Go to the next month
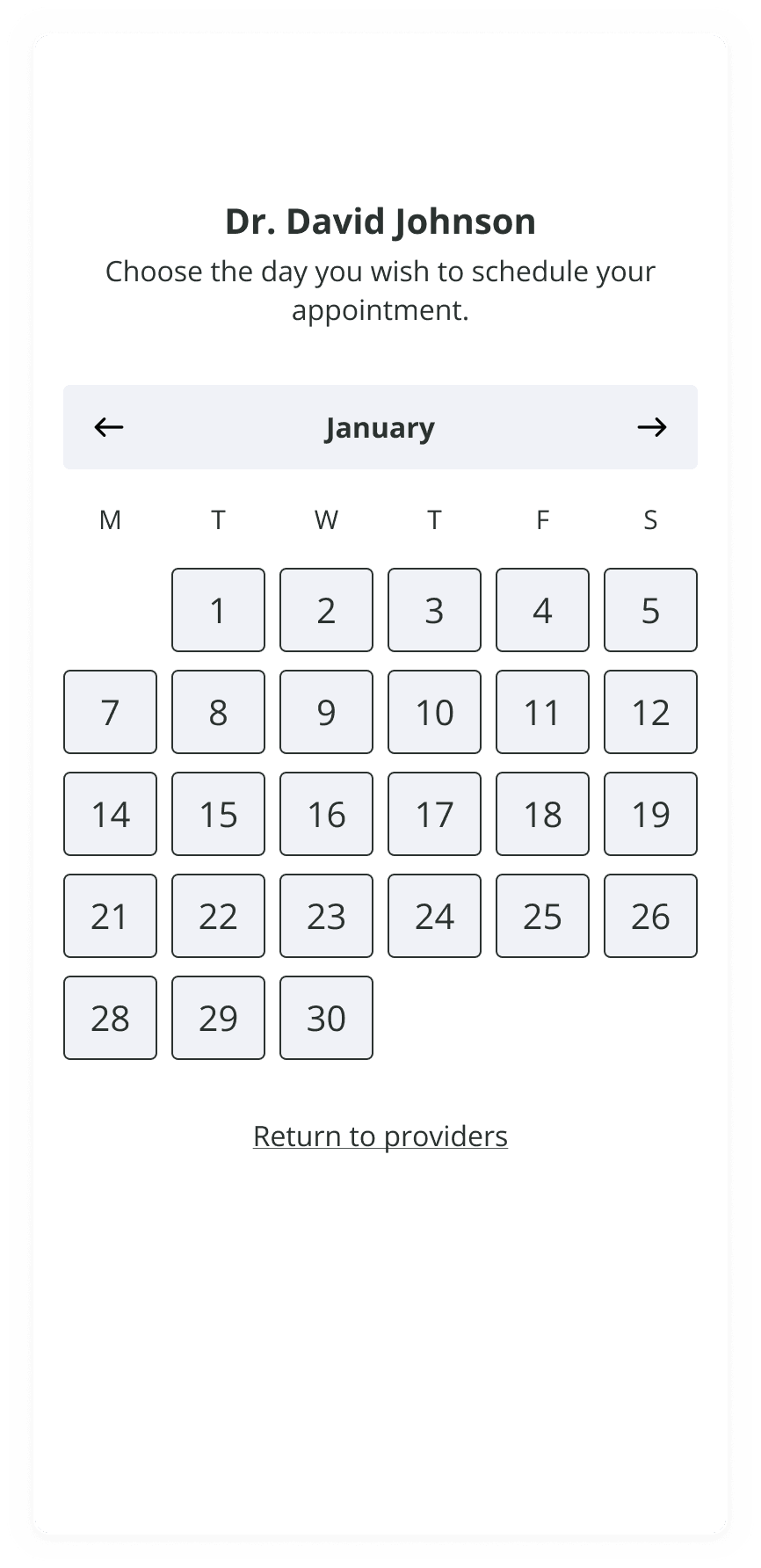This screenshot has width=761, height=1568. [x=652, y=427]
